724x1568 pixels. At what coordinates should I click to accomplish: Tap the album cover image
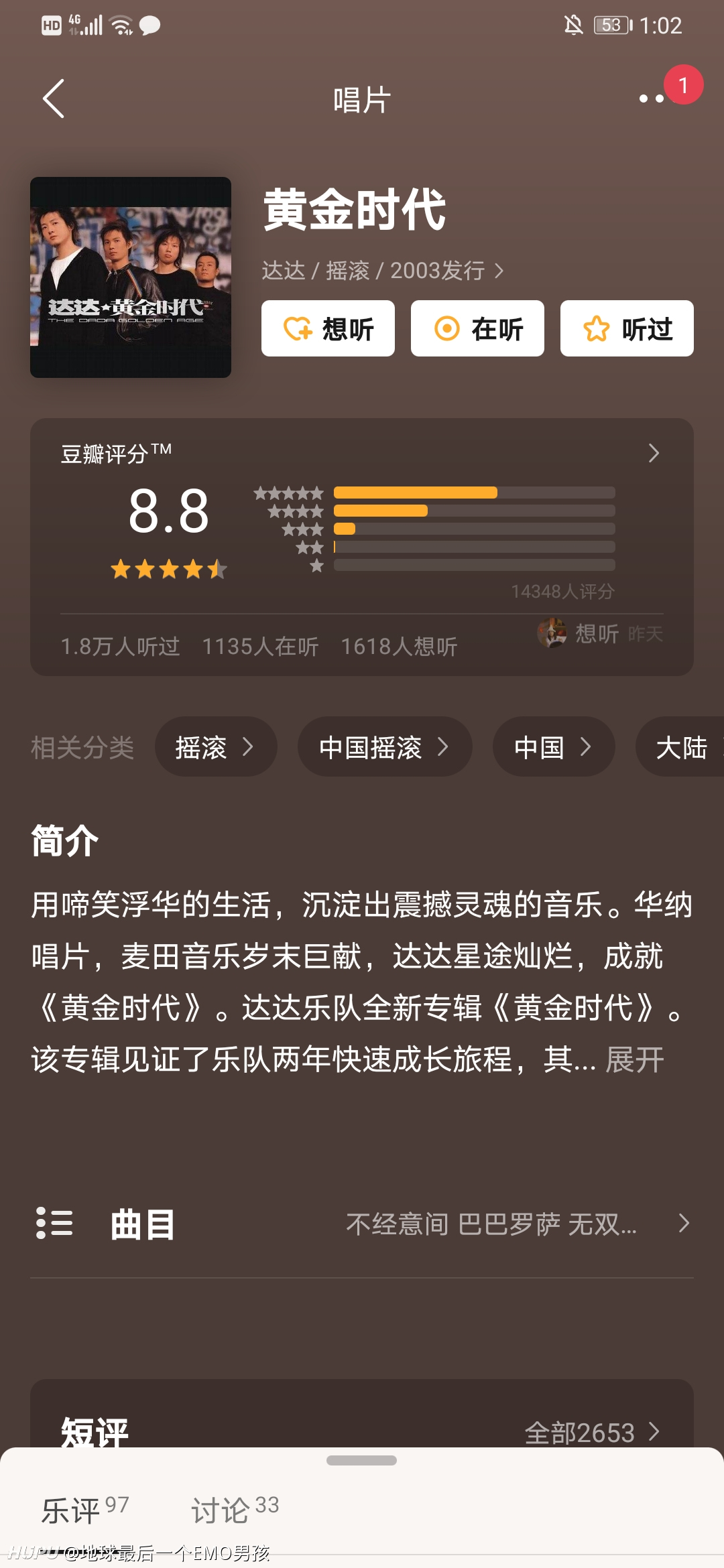tap(131, 277)
